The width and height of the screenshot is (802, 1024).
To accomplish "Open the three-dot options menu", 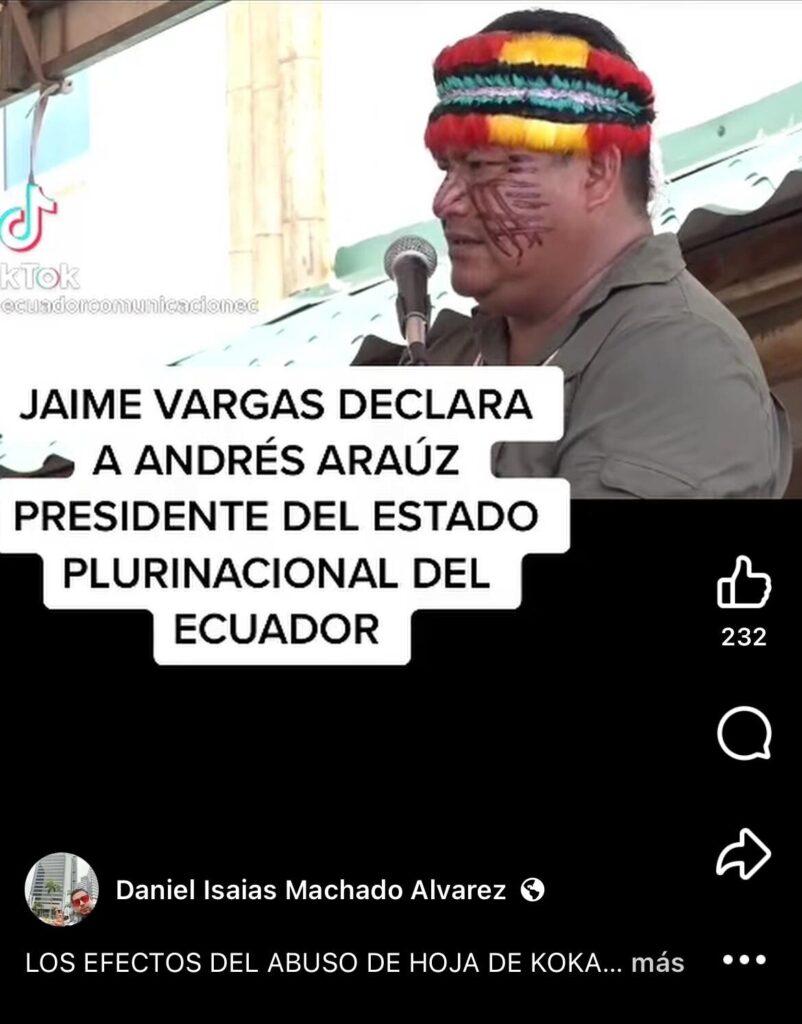I will click(x=743, y=960).
